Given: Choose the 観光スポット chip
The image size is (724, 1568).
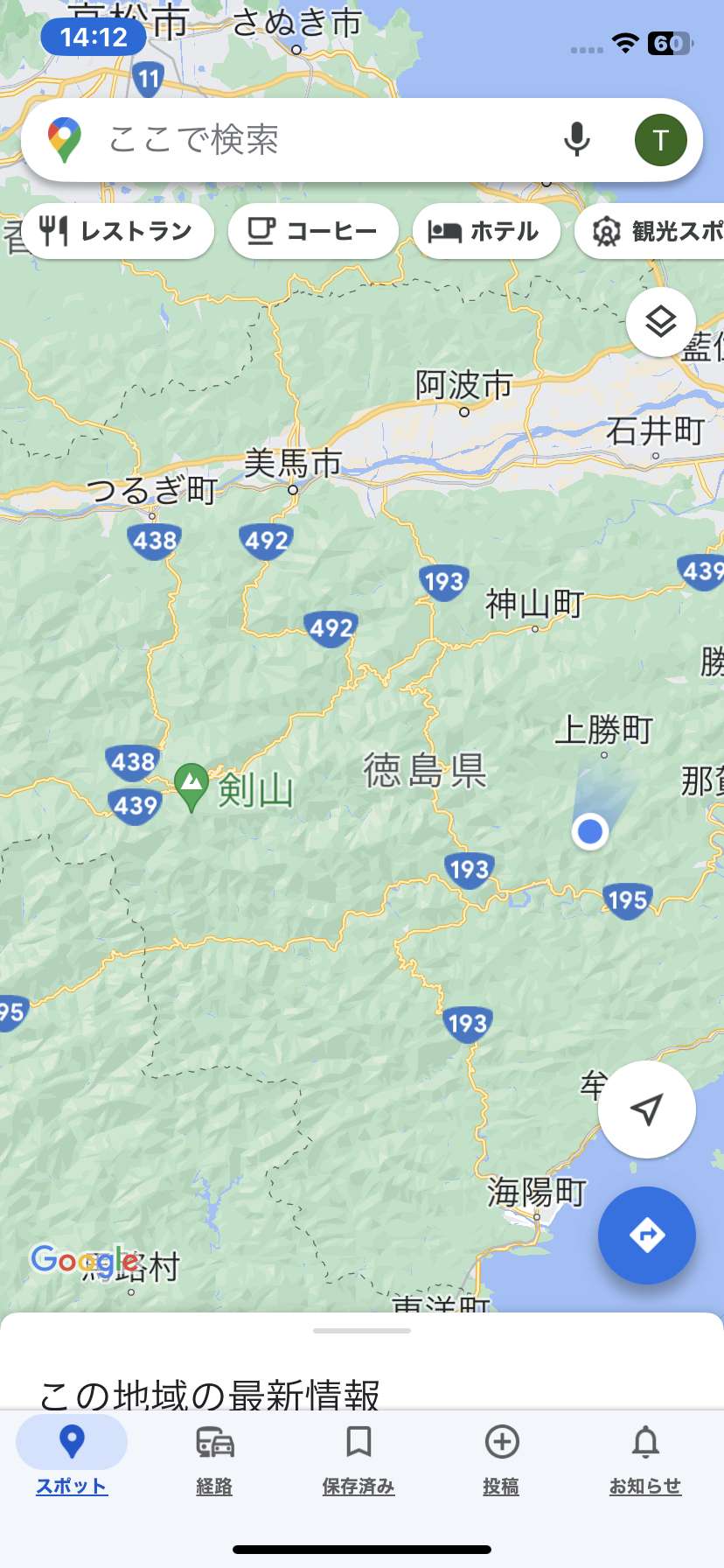Looking at the screenshot, I should point(650,231).
